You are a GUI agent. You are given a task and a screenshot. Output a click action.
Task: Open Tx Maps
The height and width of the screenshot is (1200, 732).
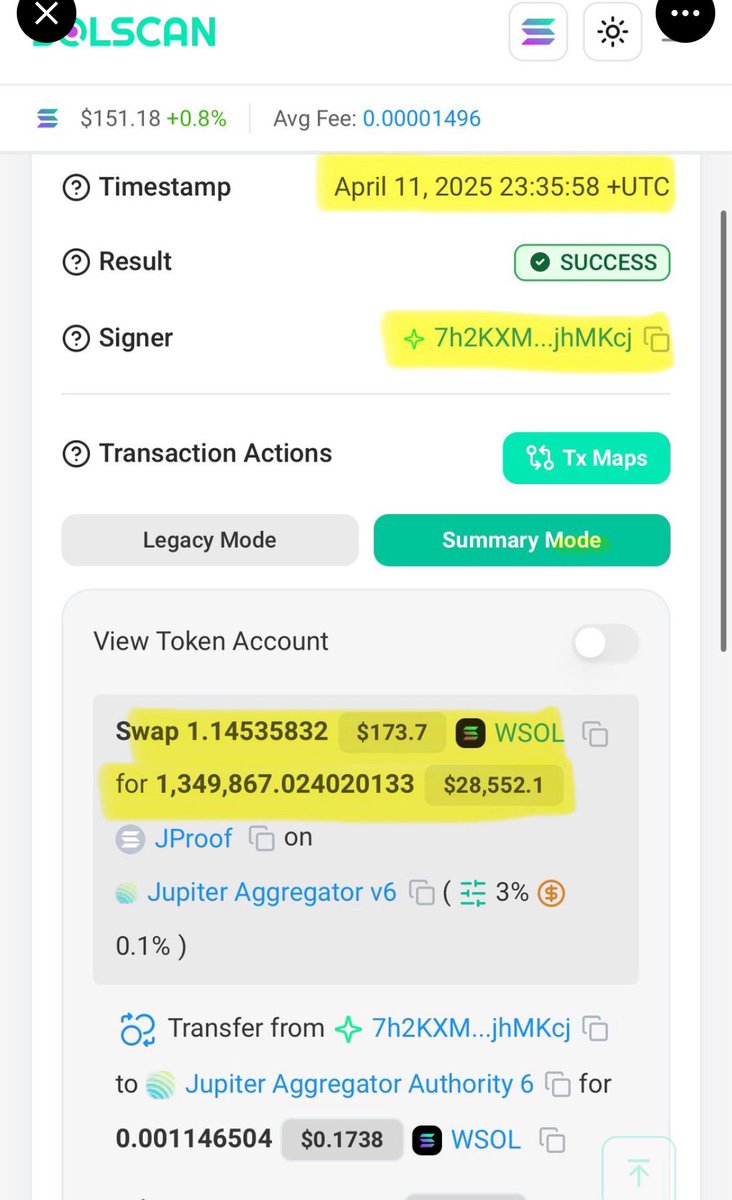pyautogui.click(x=586, y=458)
